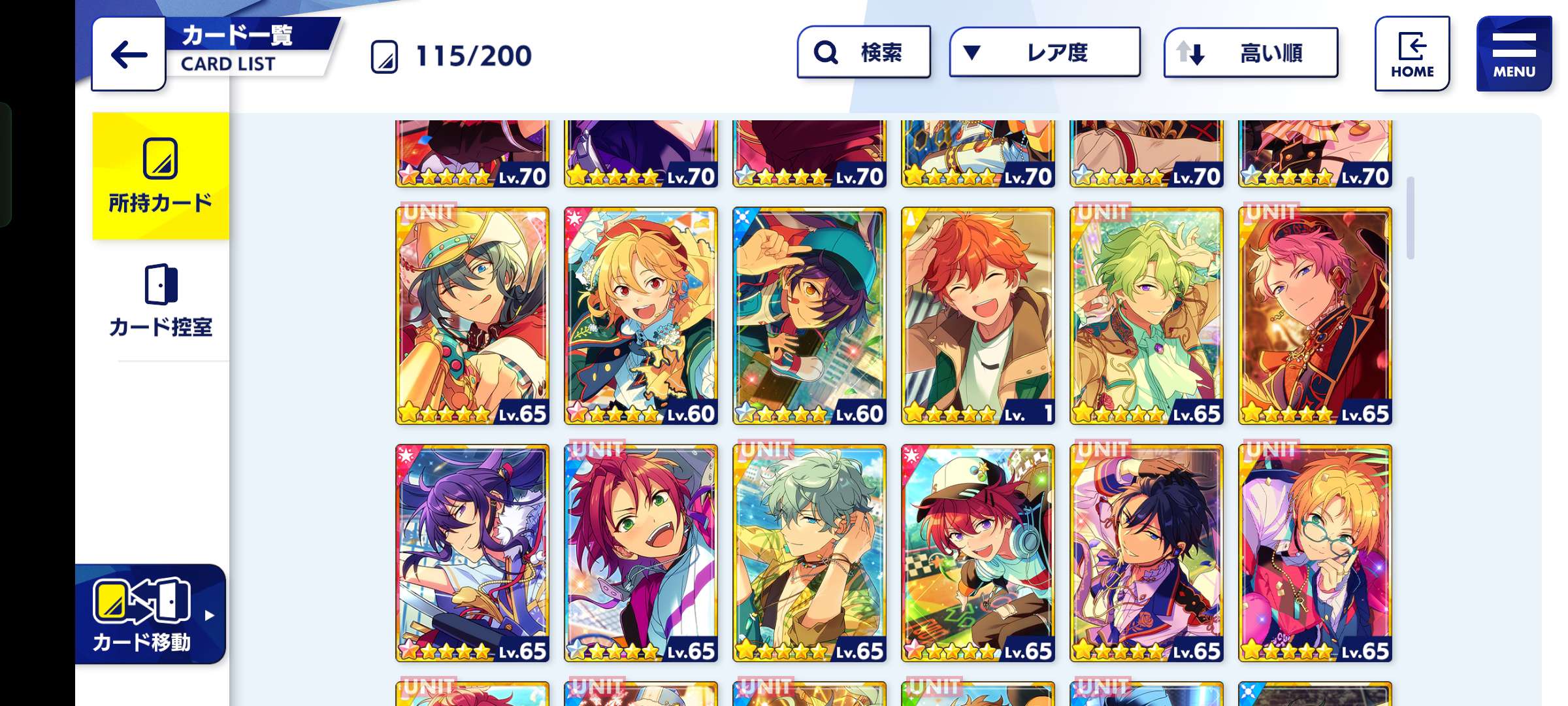Toggle the 高い順 sort order

point(1250,52)
